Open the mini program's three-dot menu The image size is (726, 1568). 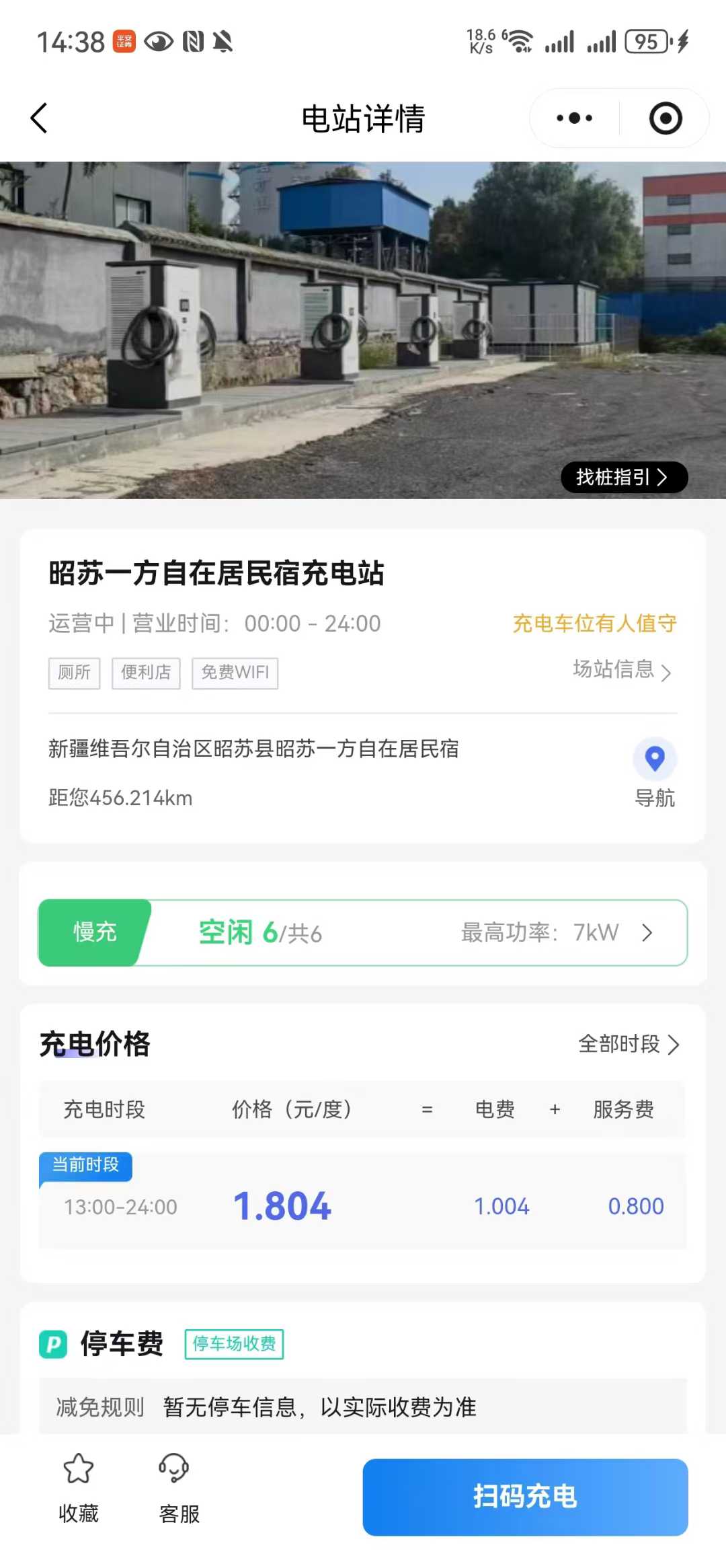tap(574, 118)
